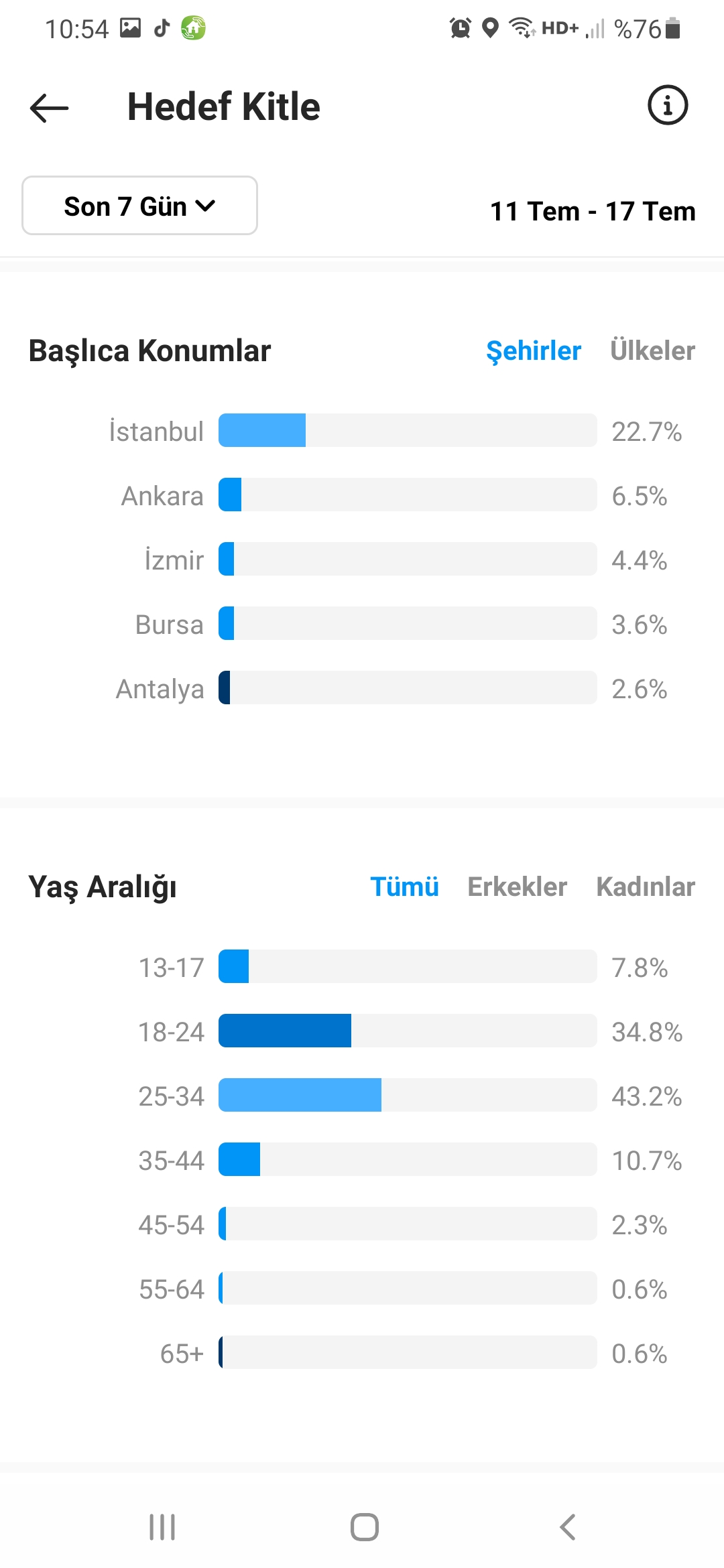The height and width of the screenshot is (1568, 724).
Task: Open recent apps from the navigation bar
Action: [162, 1527]
